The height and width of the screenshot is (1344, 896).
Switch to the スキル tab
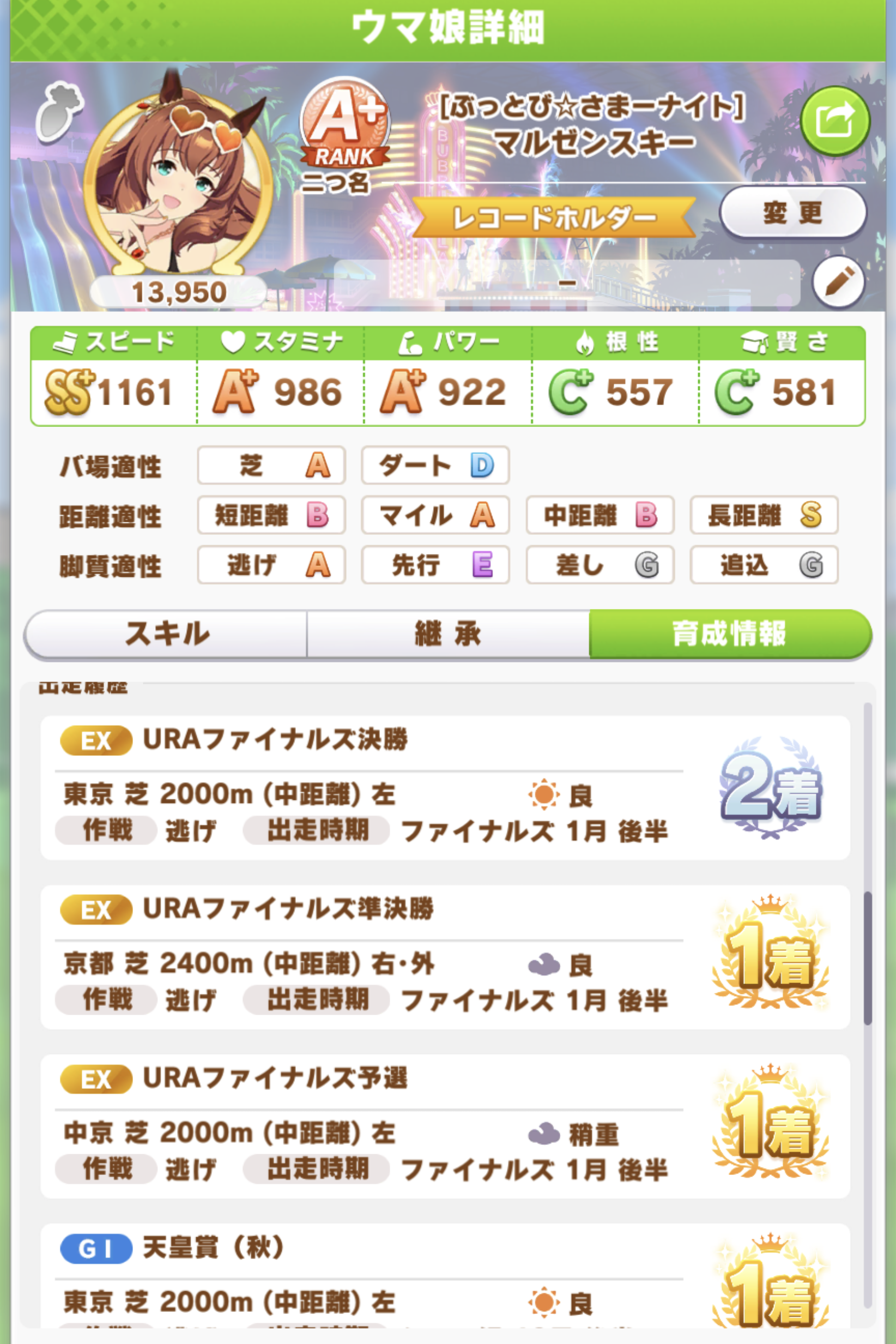[x=166, y=634]
